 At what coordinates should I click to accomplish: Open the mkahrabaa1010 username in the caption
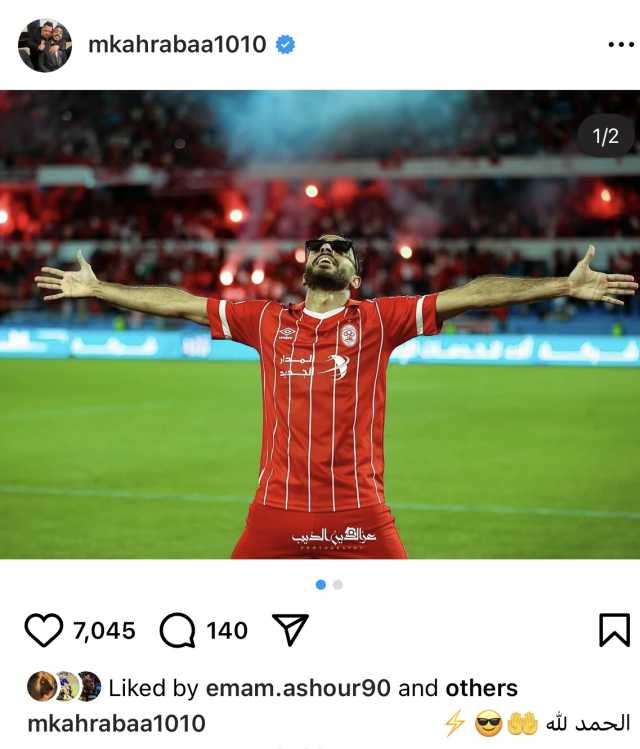click(x=116, y=723)
